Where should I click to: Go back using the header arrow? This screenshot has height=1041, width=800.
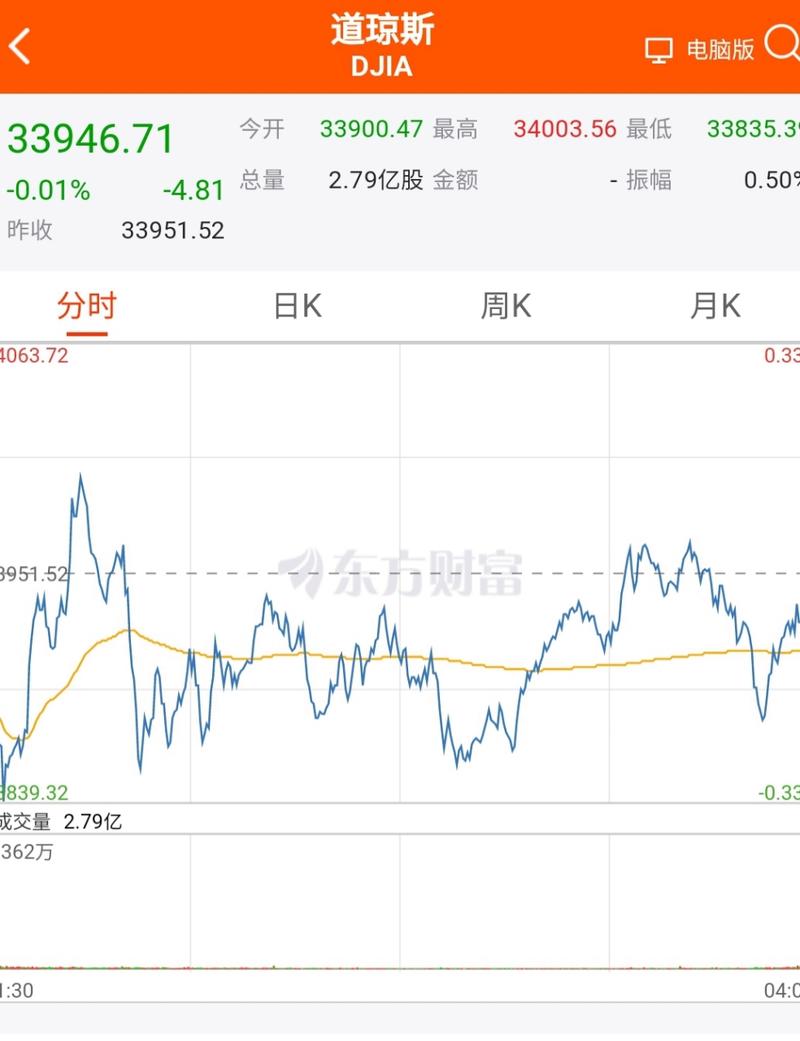[20, 46]
